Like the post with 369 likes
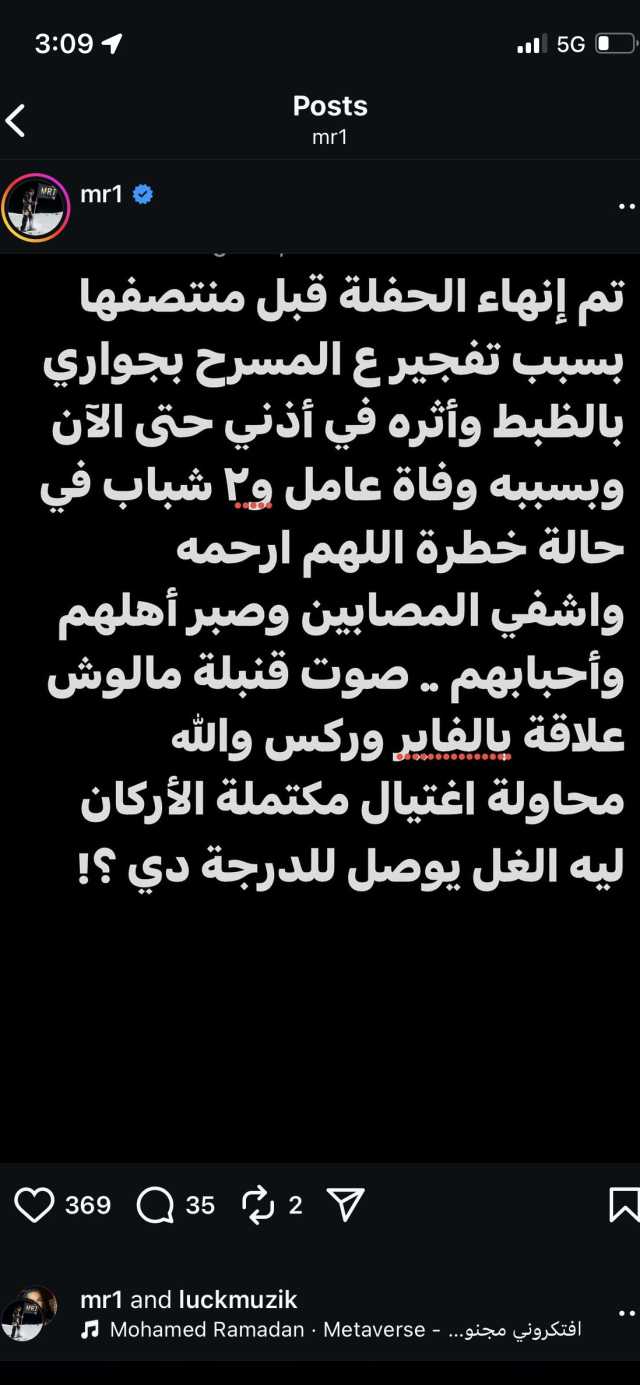 [35, 1205]
